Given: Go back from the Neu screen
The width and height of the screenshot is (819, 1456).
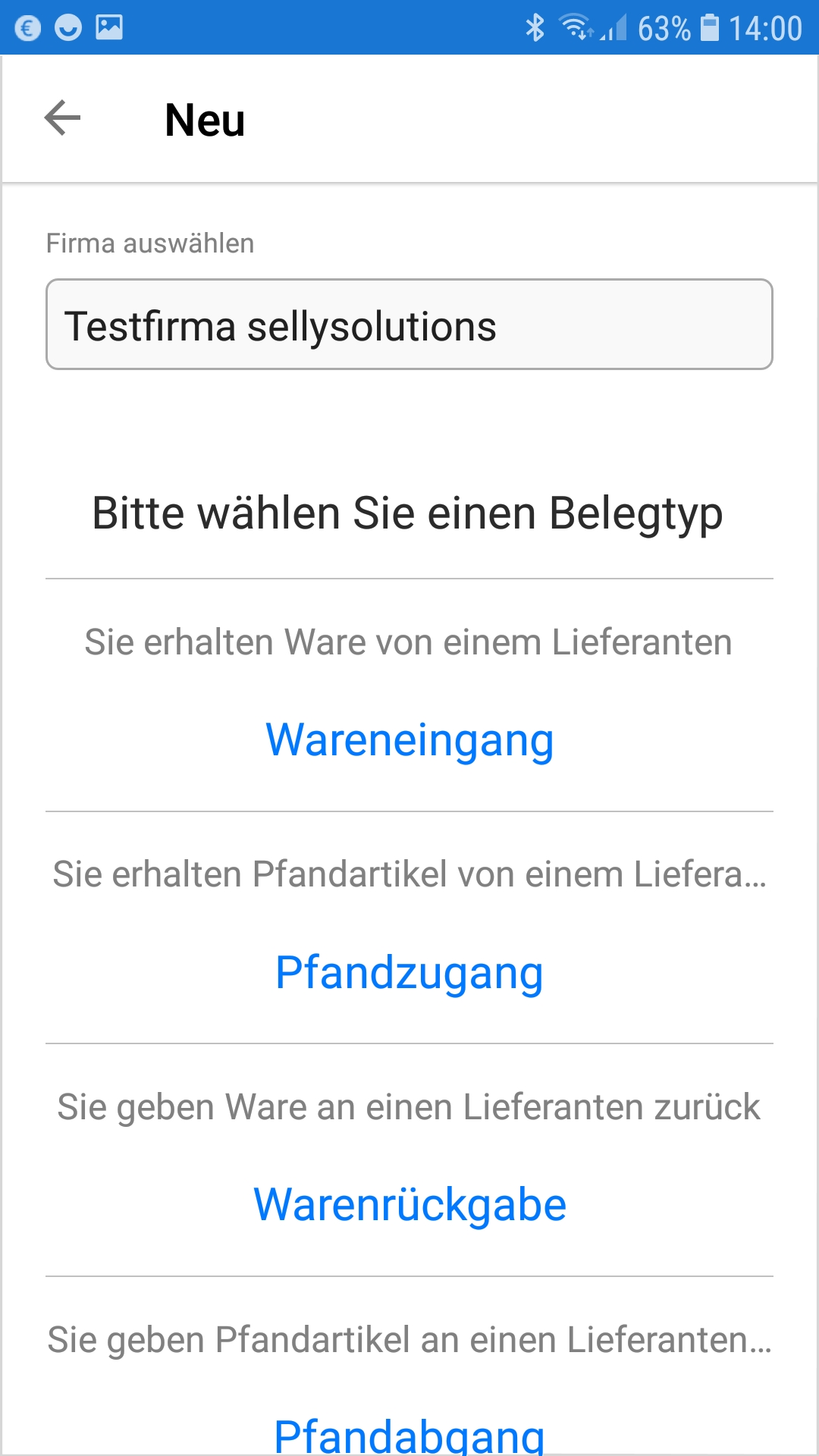Looking at the screenshot, I should (63, 118).
